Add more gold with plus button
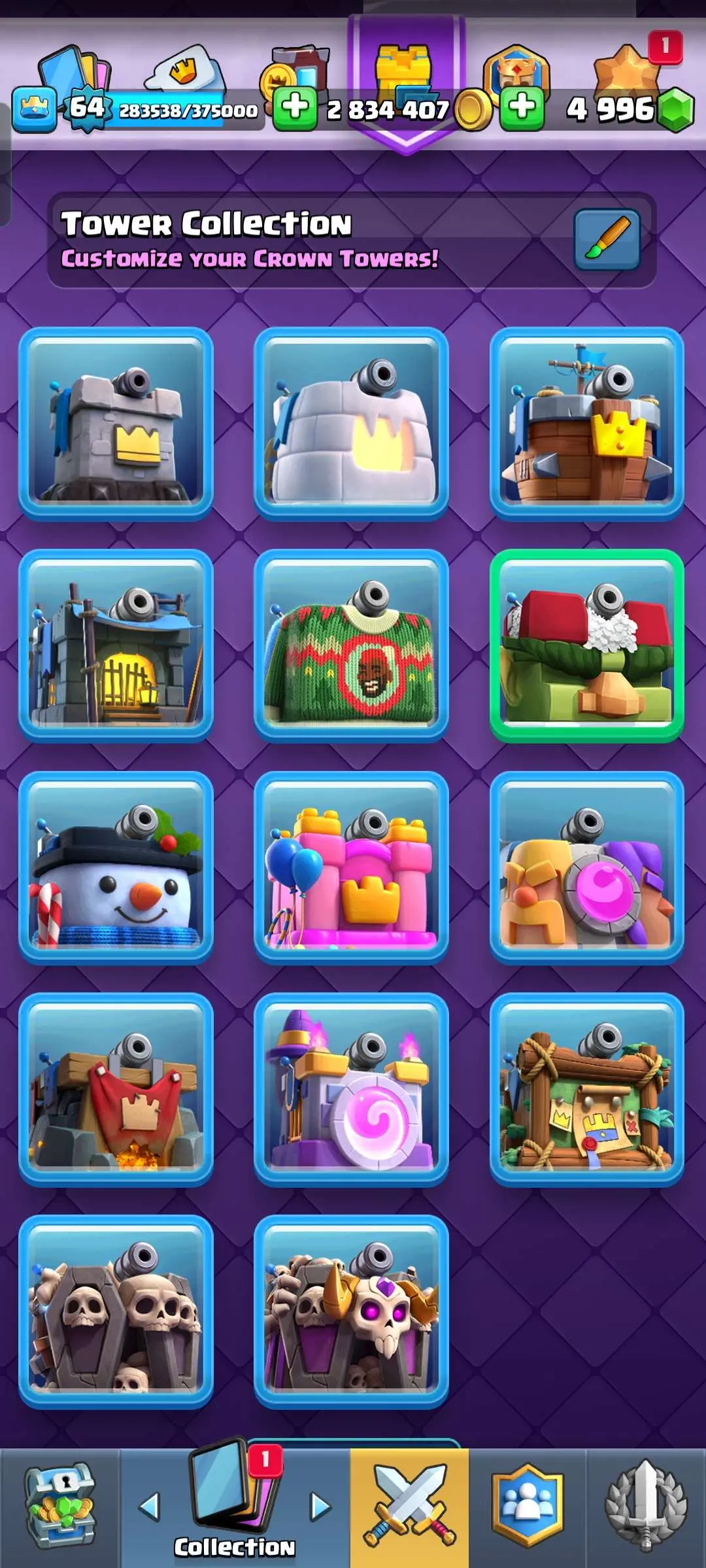The width and height of the screenshot is (706, 1568). 295,108
